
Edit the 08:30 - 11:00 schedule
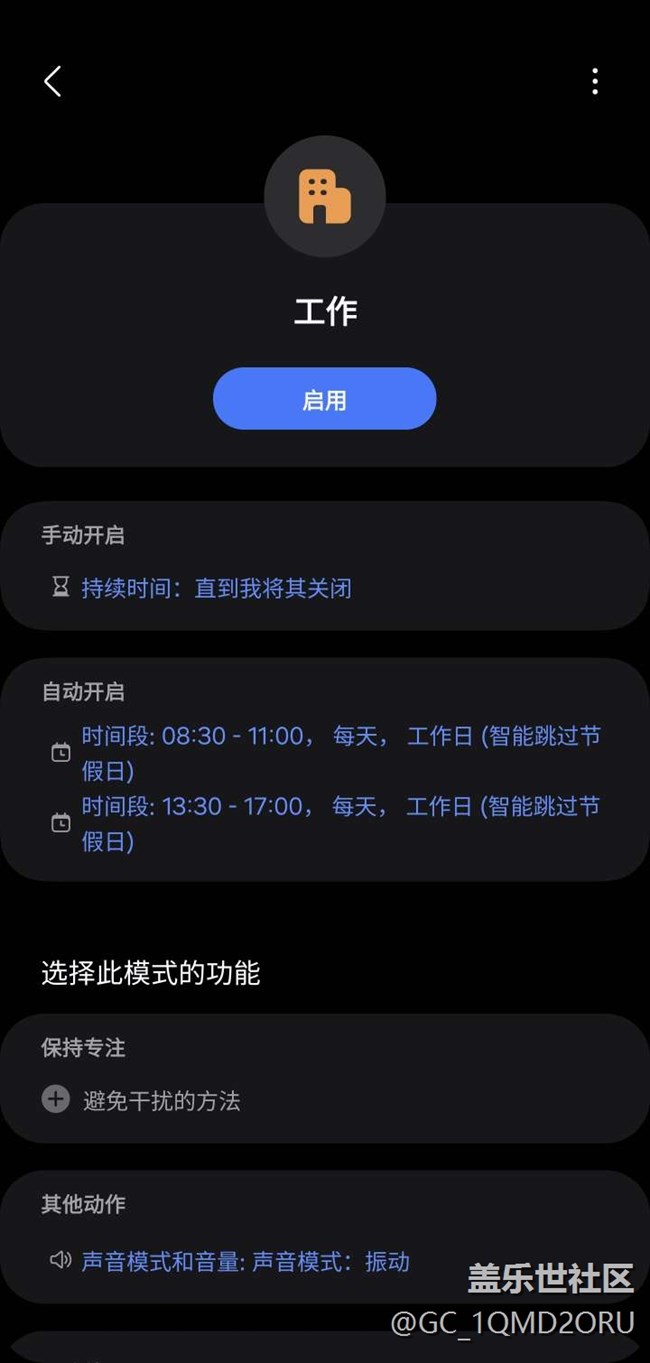click(325, 753)
